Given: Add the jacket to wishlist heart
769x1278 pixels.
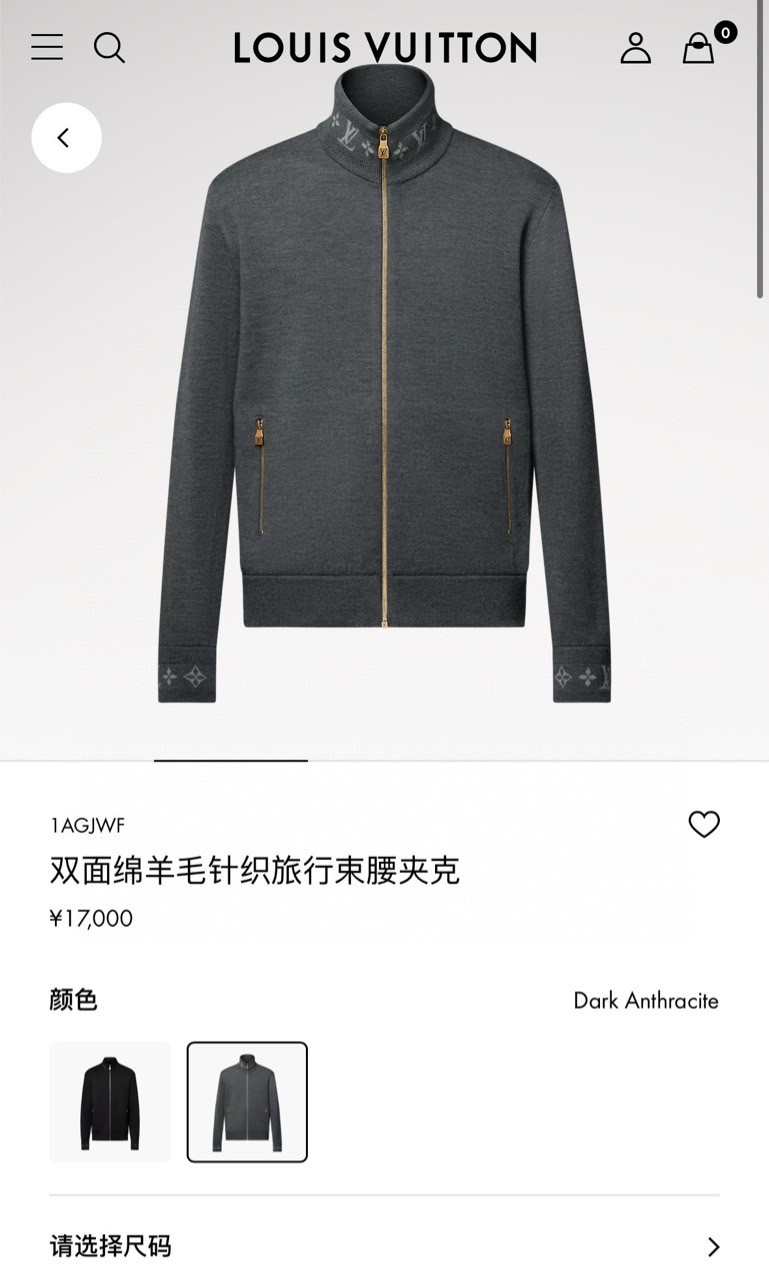Looking at the screenshot, I should 704,824.
